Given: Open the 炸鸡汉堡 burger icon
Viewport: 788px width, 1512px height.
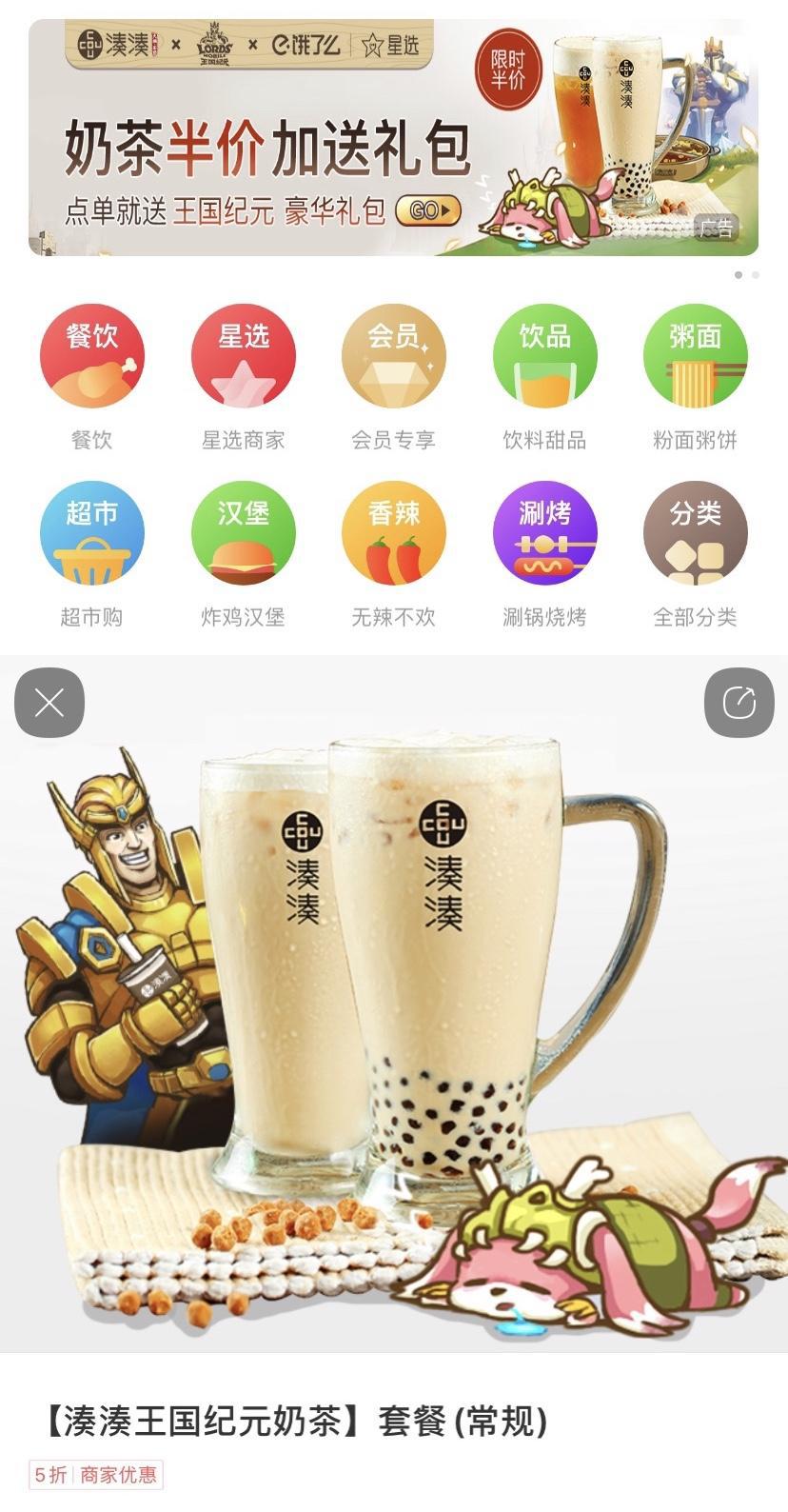Looking at the screenshot, I should pos(243,533).
